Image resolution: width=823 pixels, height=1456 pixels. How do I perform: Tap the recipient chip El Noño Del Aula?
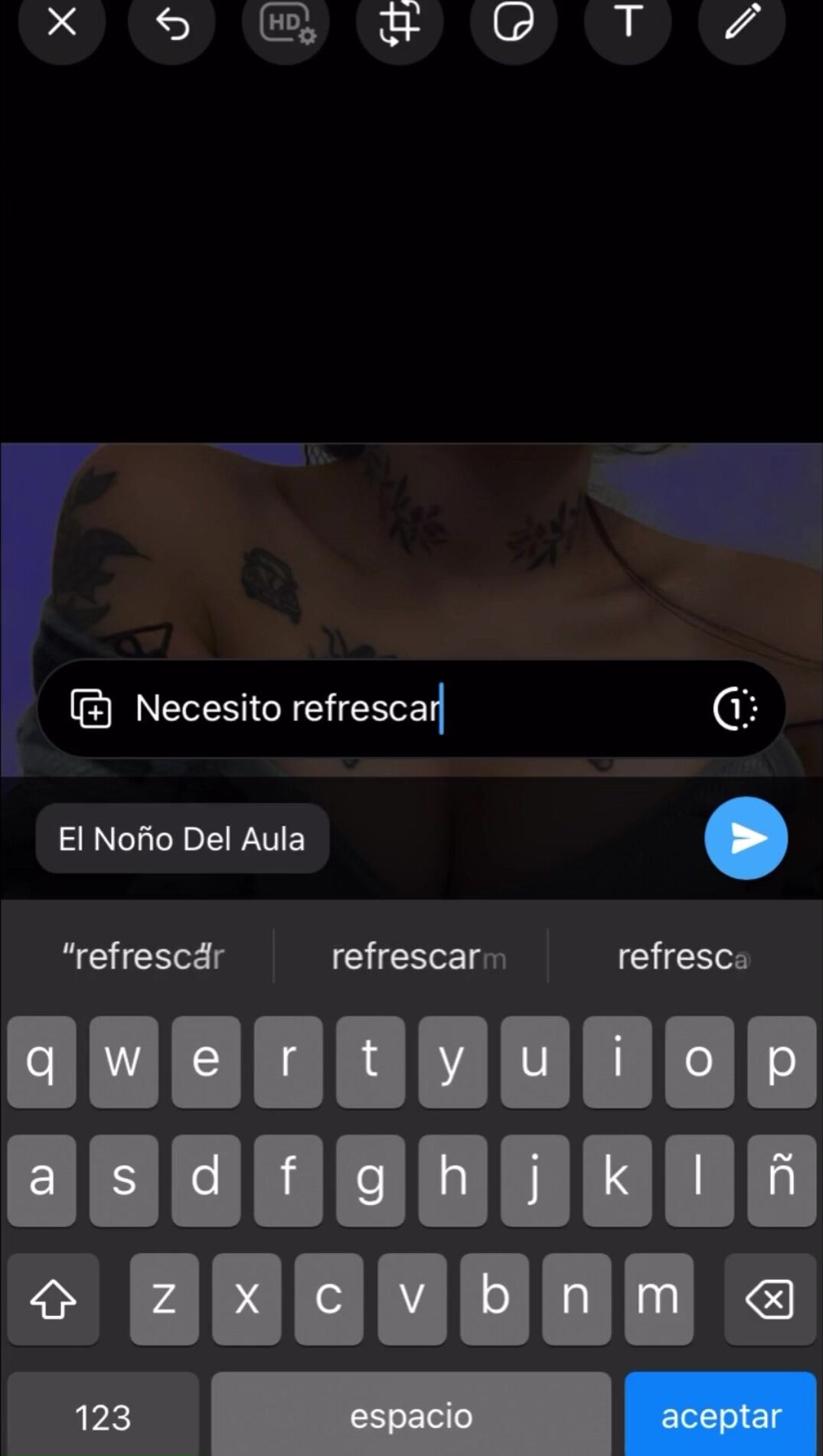[x=182, y=839]
